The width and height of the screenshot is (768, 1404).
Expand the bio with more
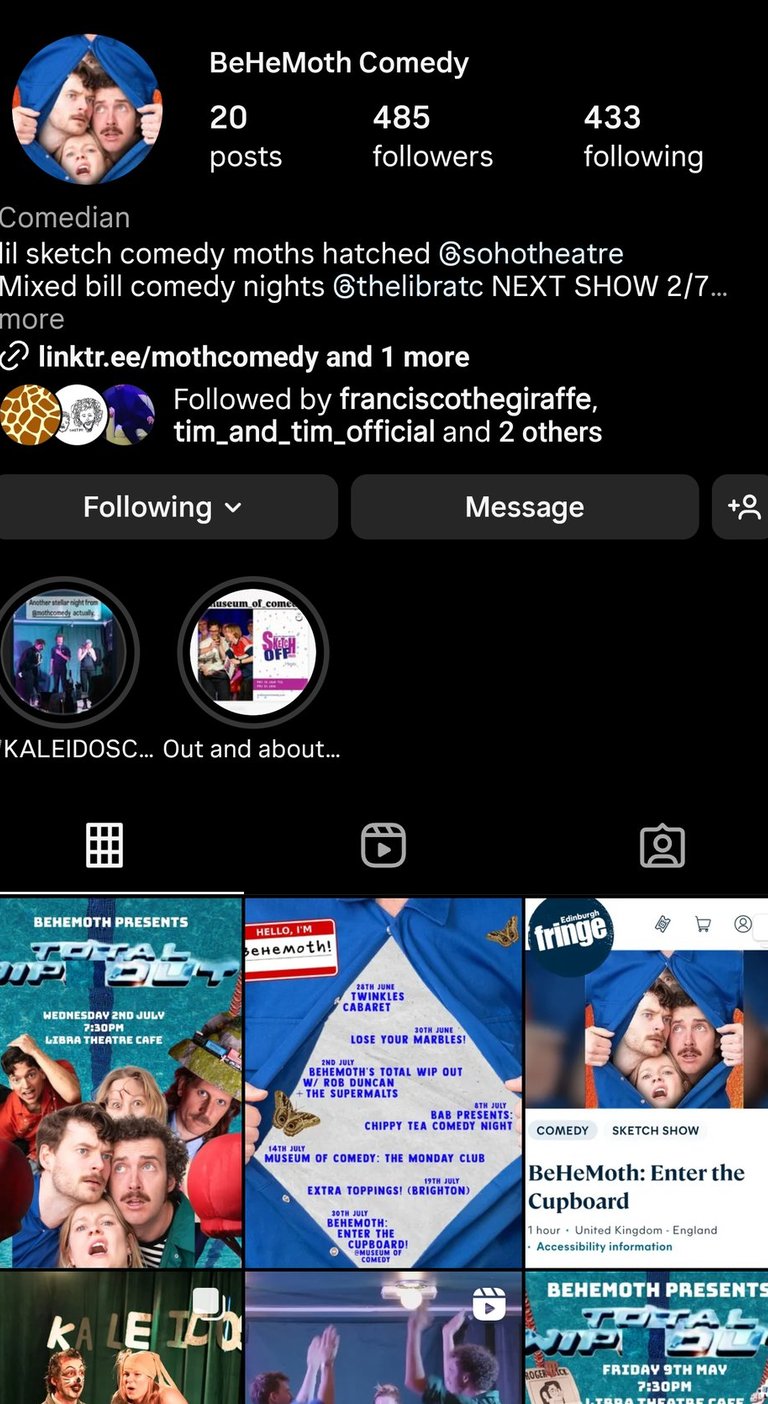pos(32,320)
